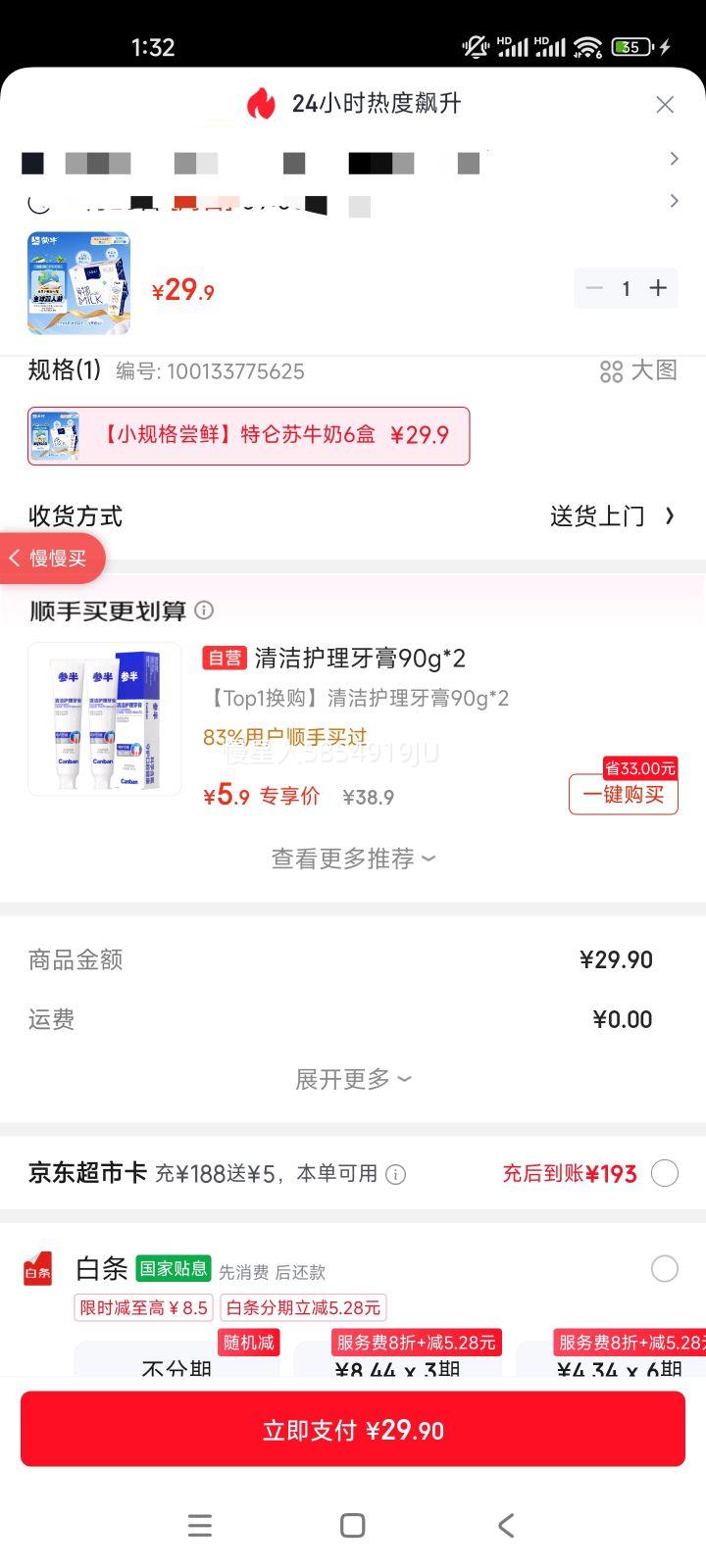Image resolution: width=706 pixels, height=1568 pixels.
Task: Open recent apps from navigation bar
Action: tap(200, 1525)
